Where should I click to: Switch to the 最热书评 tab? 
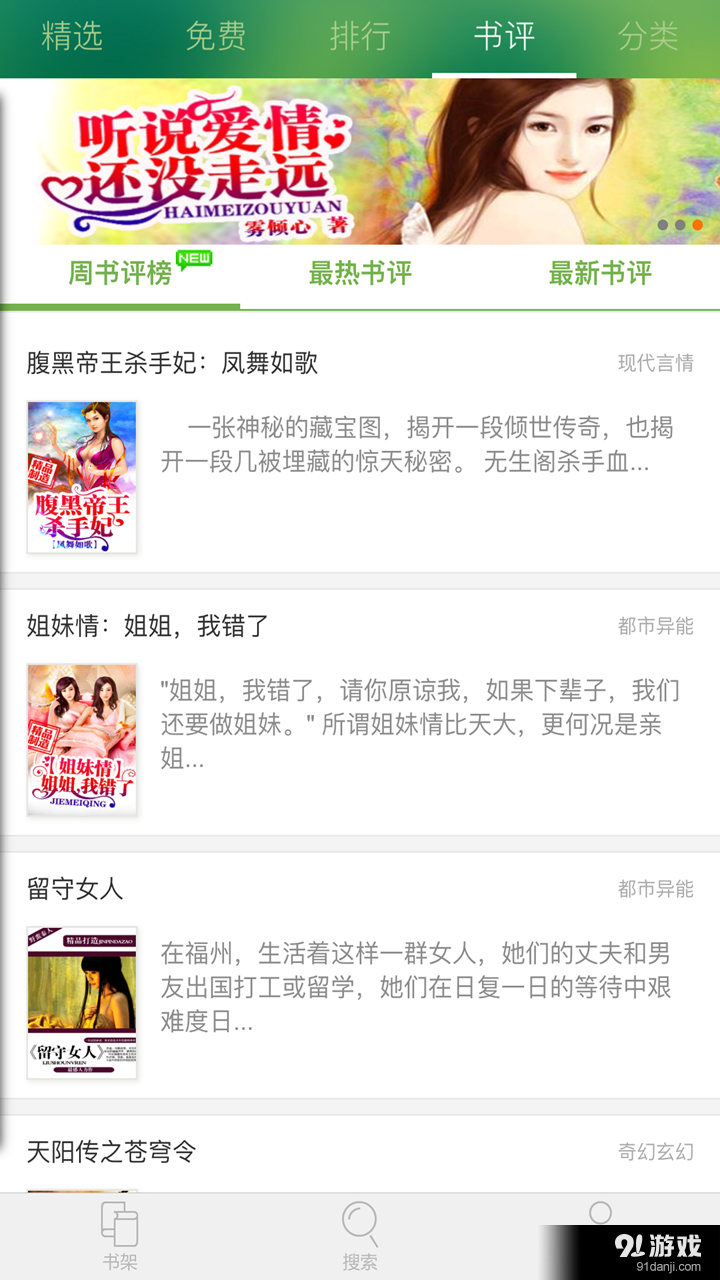coord(360,275)
